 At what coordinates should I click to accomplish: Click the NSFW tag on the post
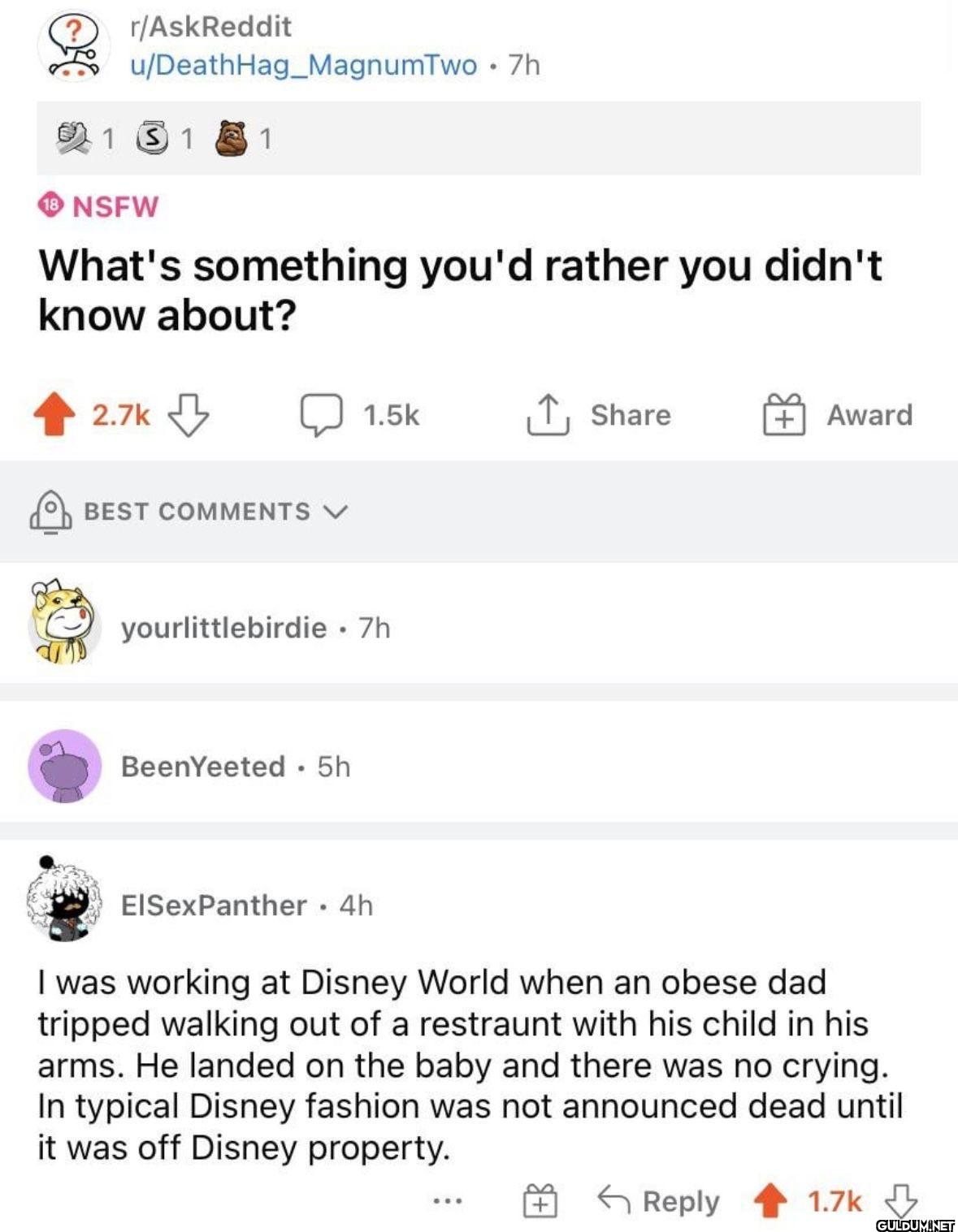(x=99, y=208)
